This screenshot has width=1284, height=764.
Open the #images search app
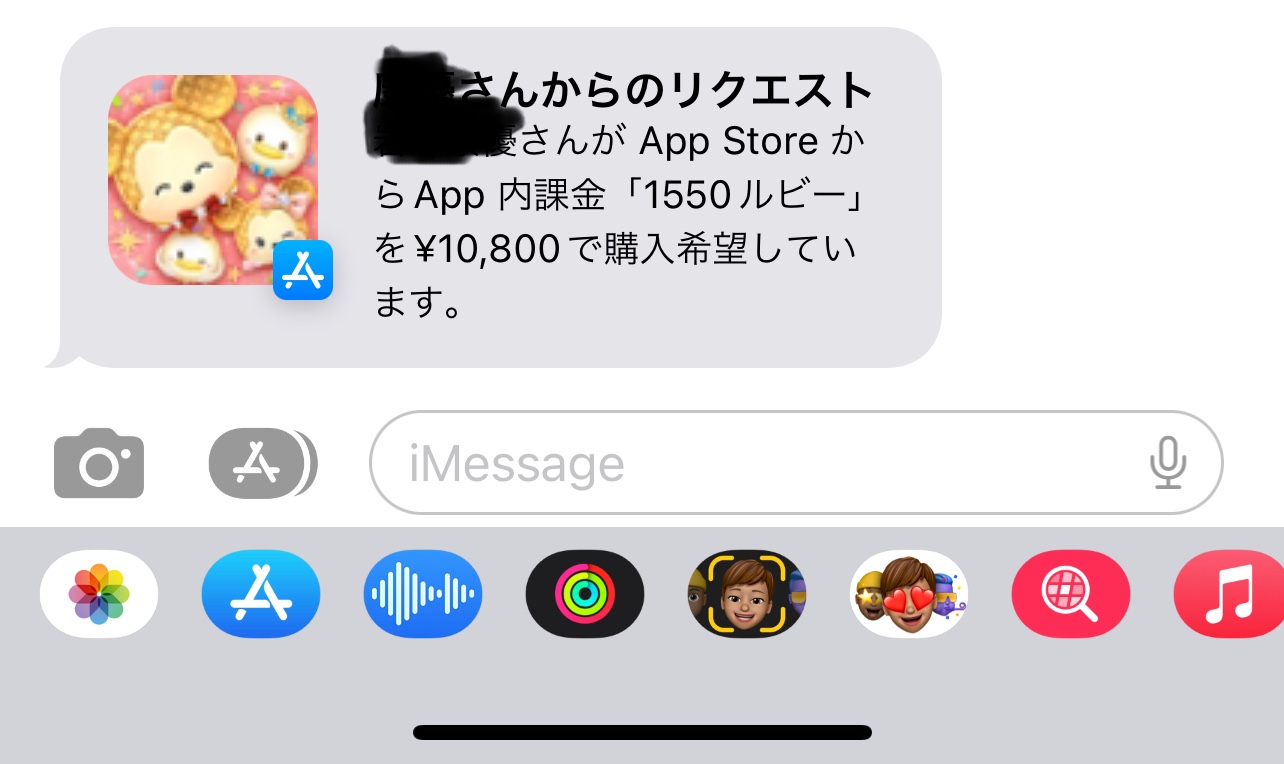click(x=1070, y=594)
